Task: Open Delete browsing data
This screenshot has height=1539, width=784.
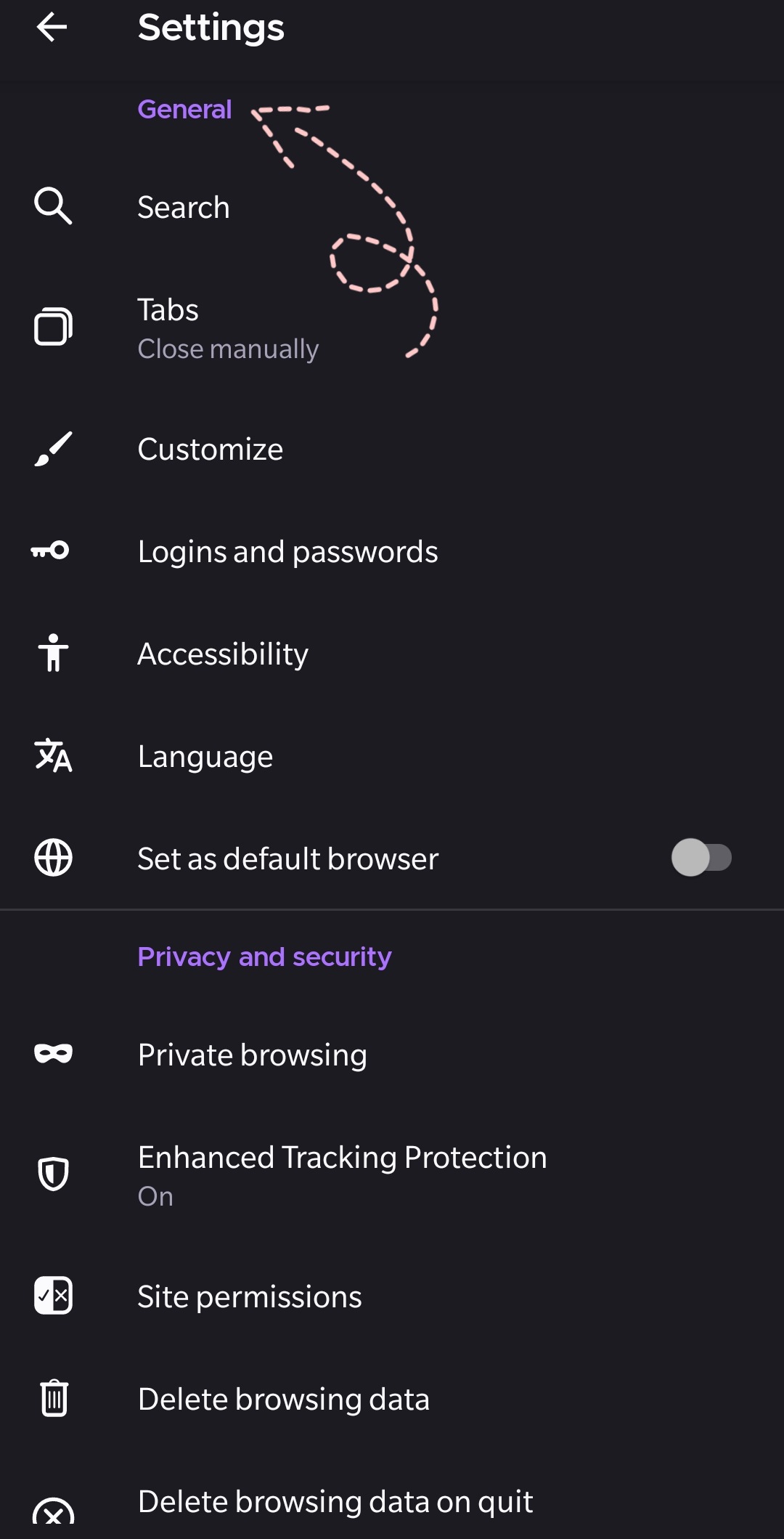Action: 392,1399
